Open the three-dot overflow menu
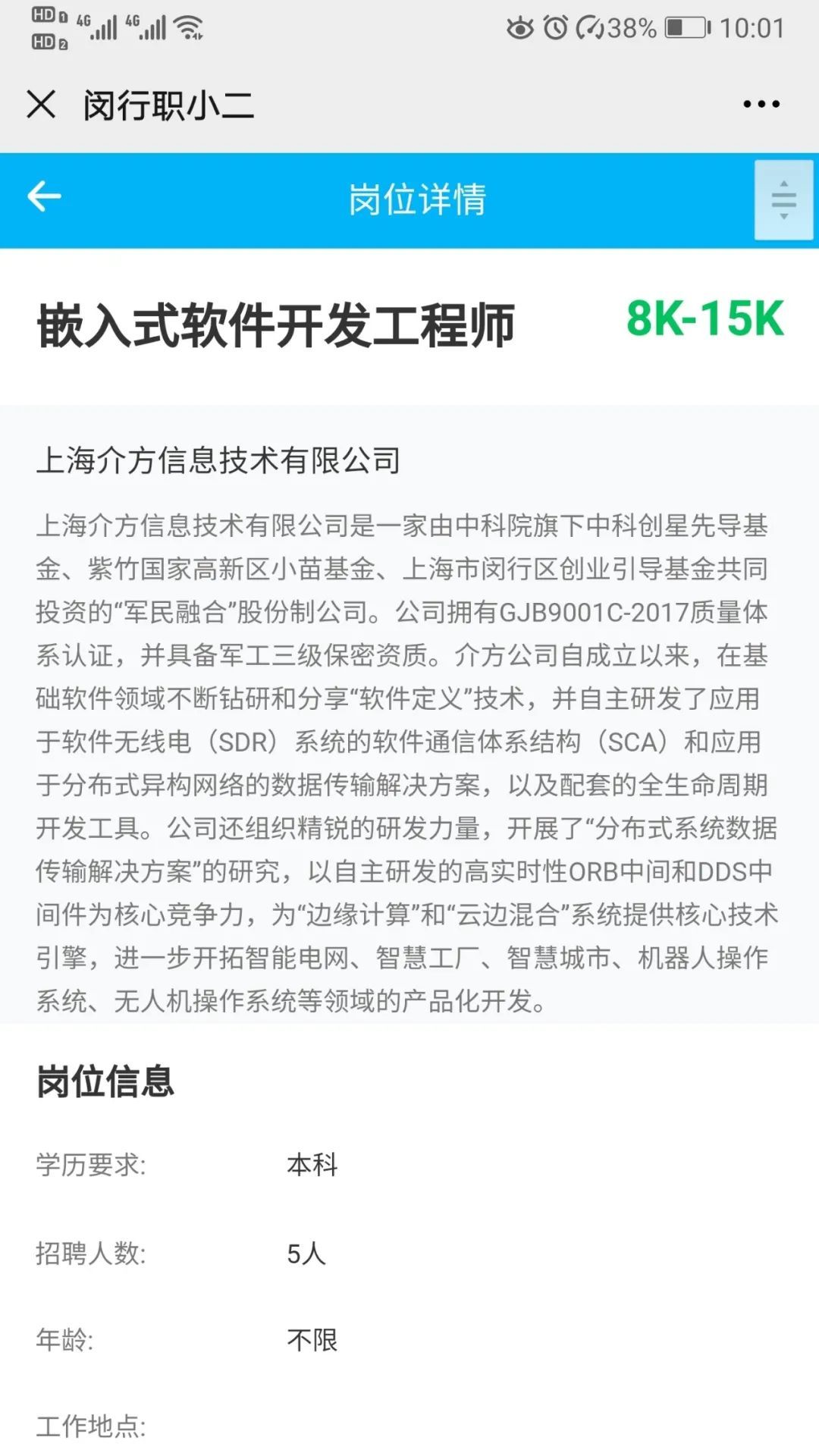The image size is (819, 1456). point(761,104)
